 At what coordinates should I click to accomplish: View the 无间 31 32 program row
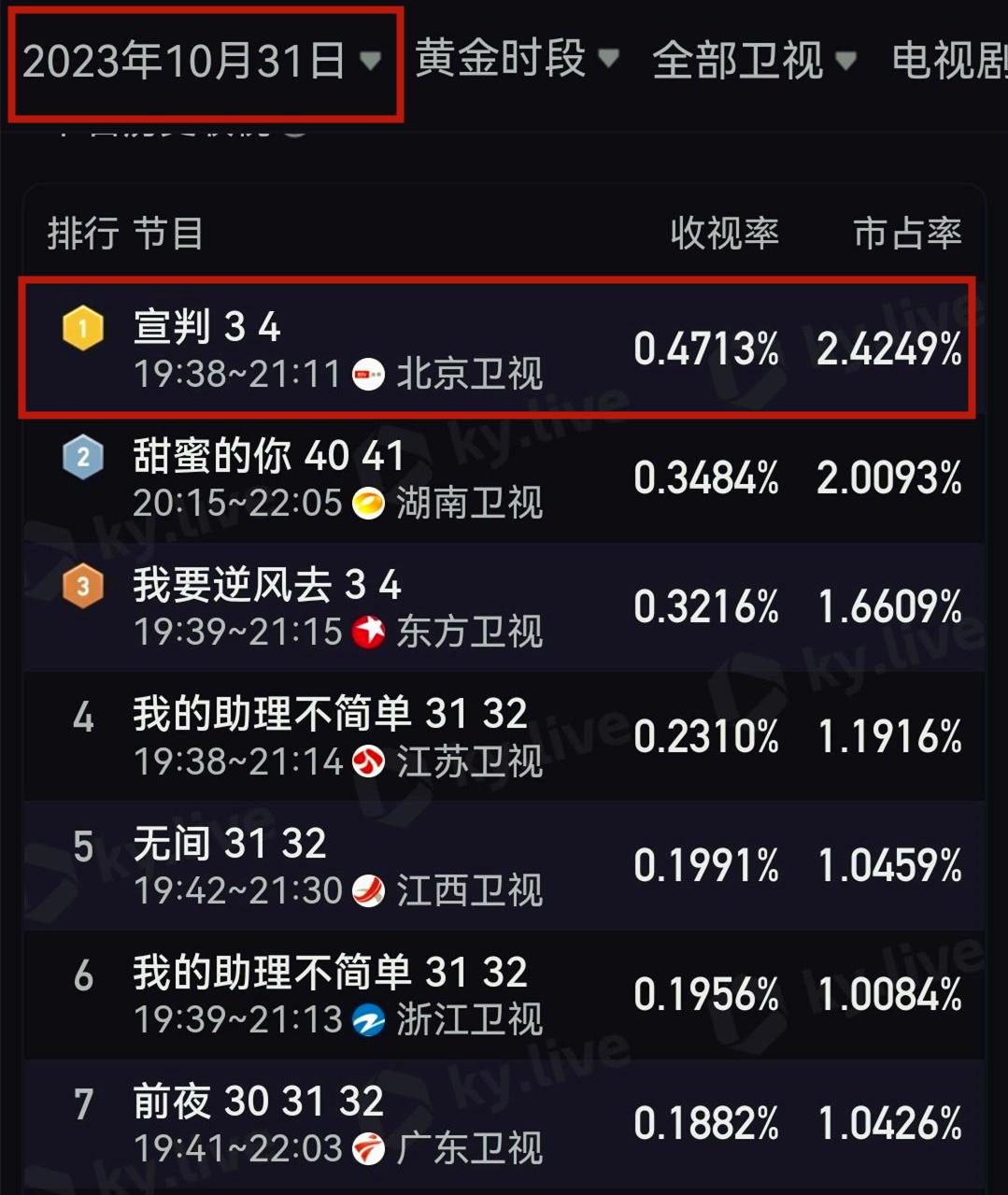(x=500, y=865)
